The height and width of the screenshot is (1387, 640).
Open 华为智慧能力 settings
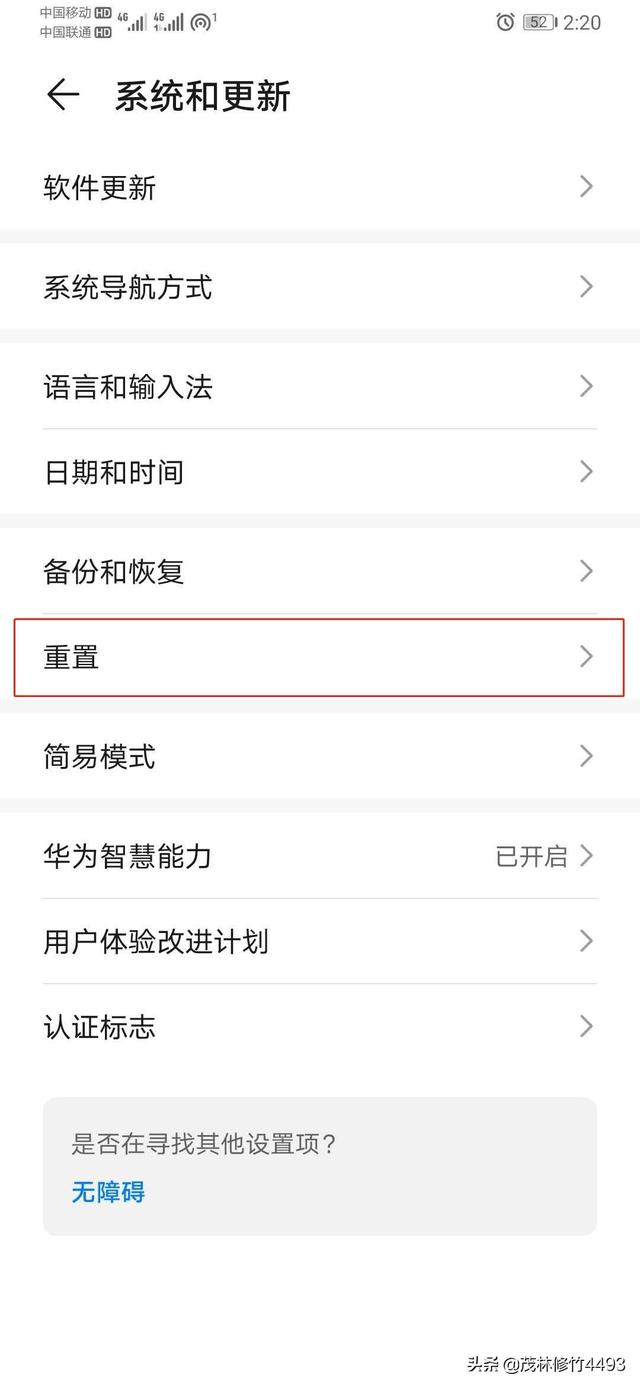point(320,857)
